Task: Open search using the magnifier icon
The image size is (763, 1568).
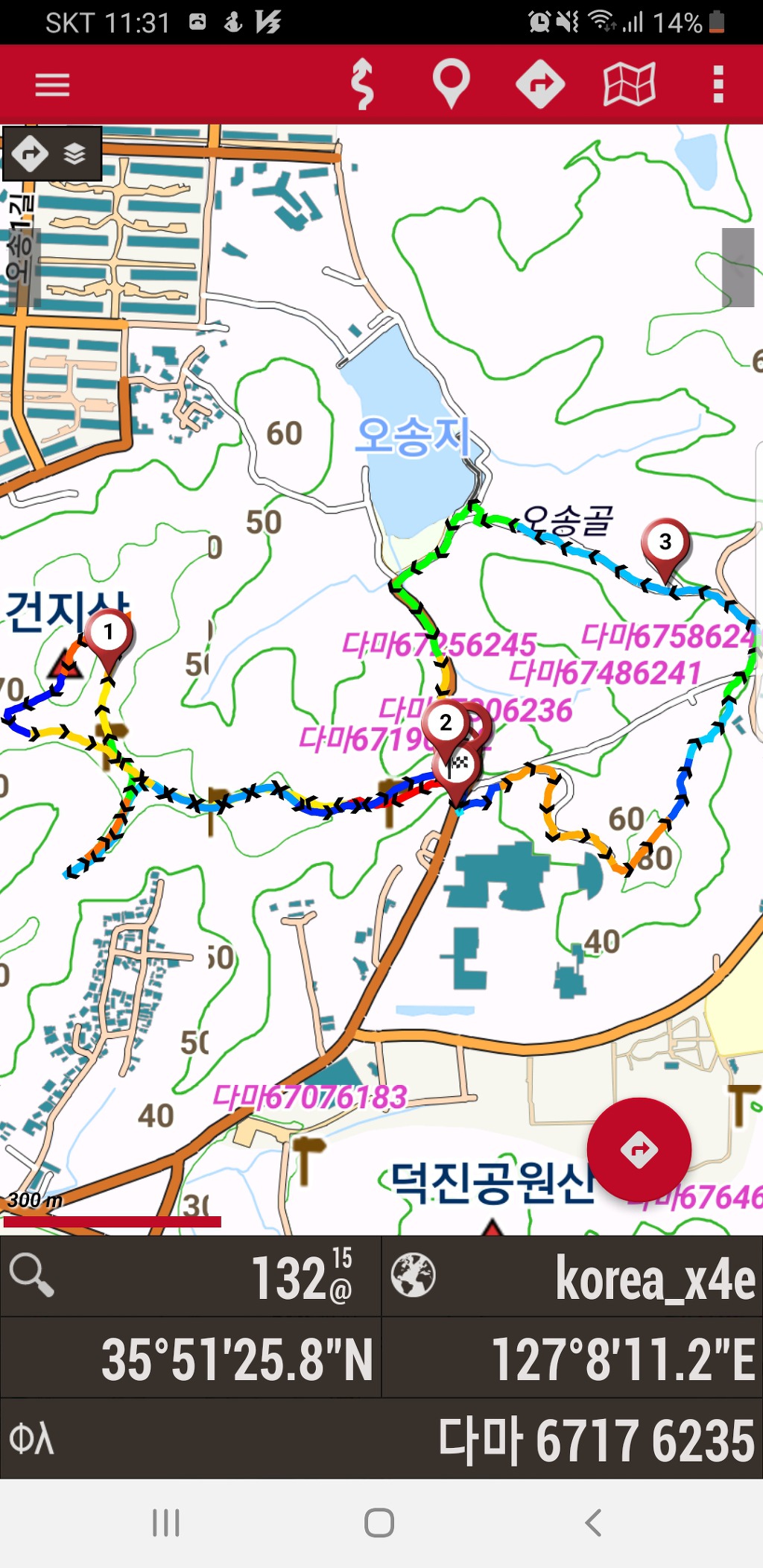Action: (x=31, y=1276)
